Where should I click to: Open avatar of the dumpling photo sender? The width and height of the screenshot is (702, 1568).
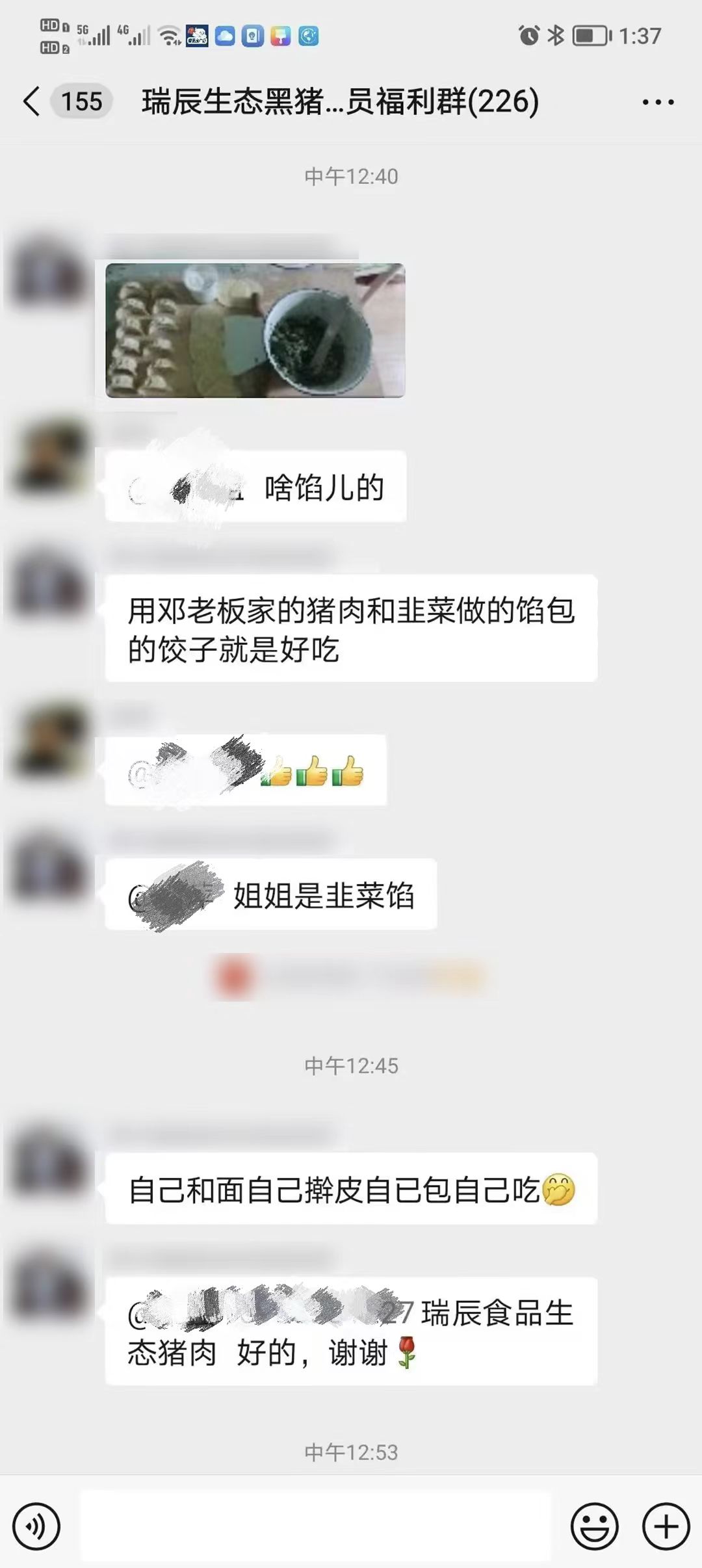[x=48, y=270]
